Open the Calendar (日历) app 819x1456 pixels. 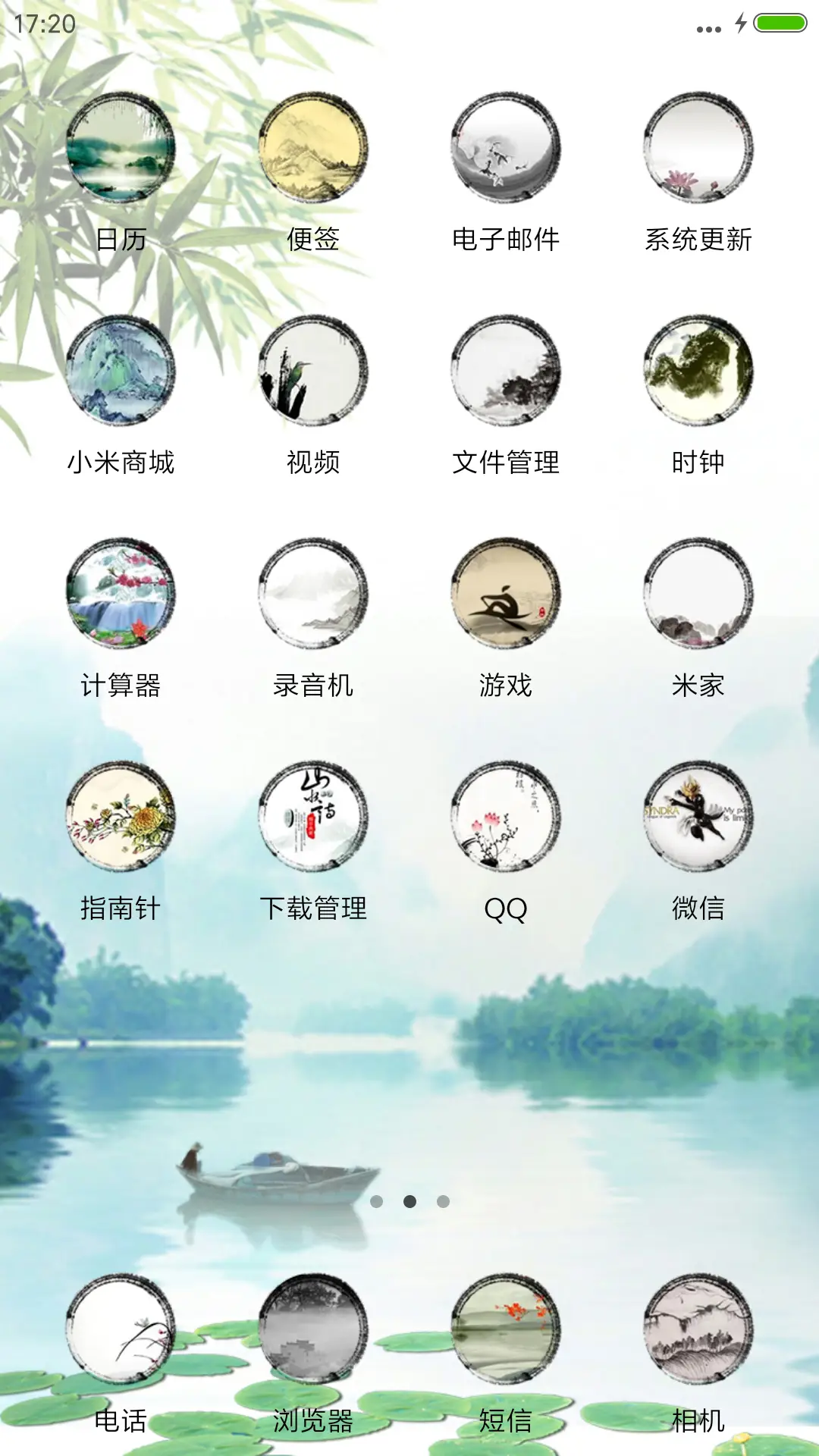[x=121, y=155]
